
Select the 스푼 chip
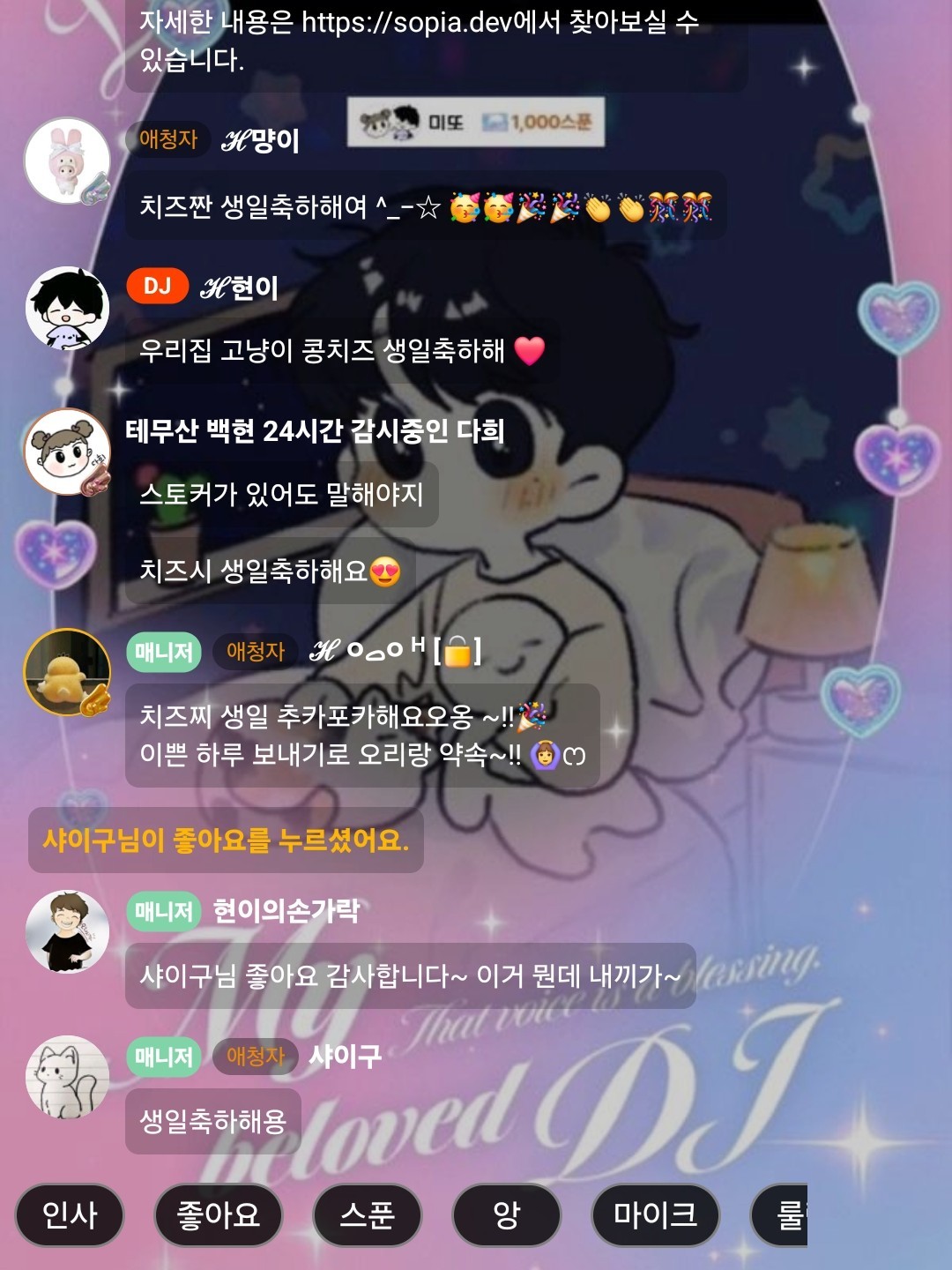tap(367, 1215)
